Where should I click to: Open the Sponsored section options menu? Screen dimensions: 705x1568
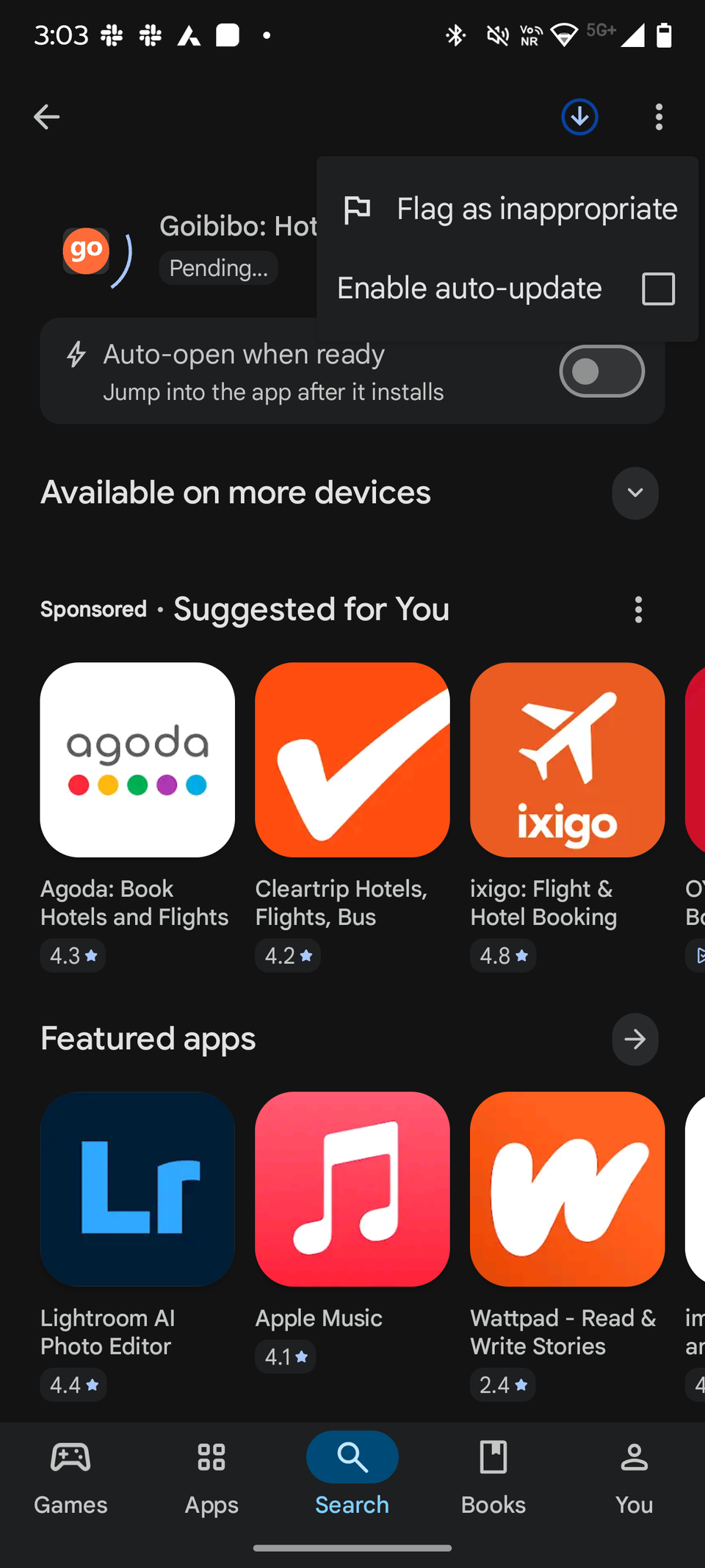coord(638,609)
